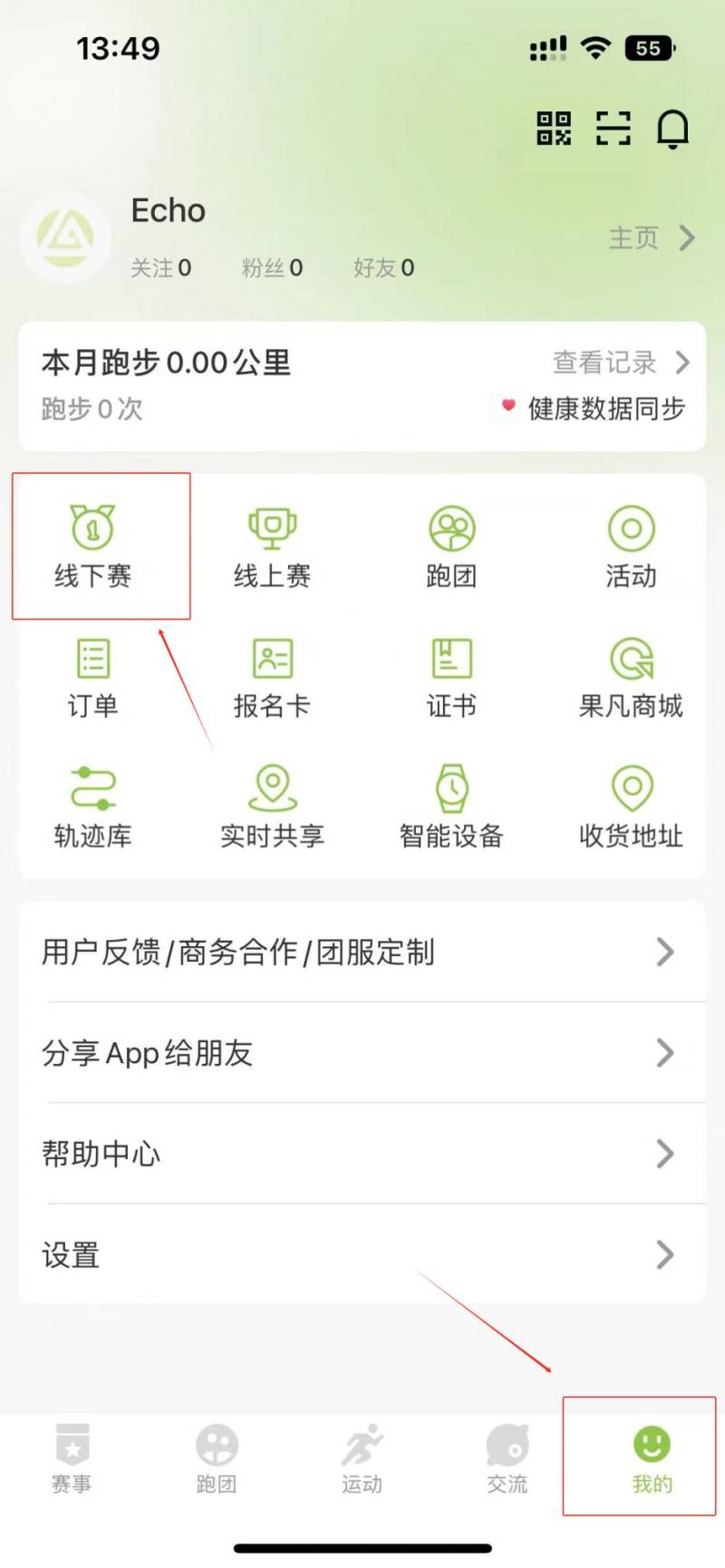725x1568 pixels.
Task: Open the 线下赛 offline races section
Action: point(93,544)
